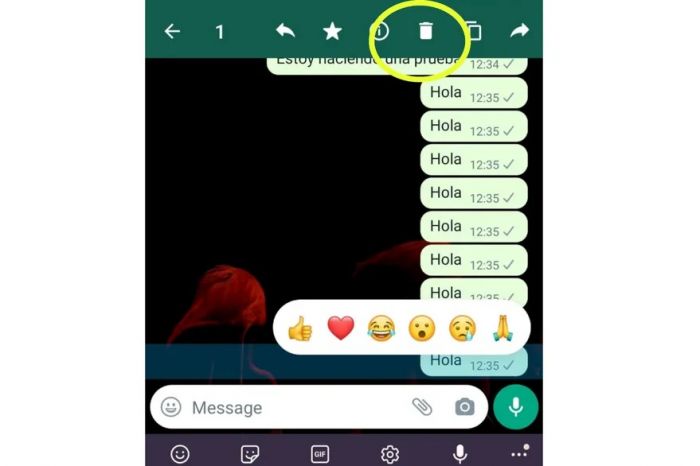This screenshot has width=700, height=466.
Task: React with sad tear emoji
Action: click(x=461, y=328)
